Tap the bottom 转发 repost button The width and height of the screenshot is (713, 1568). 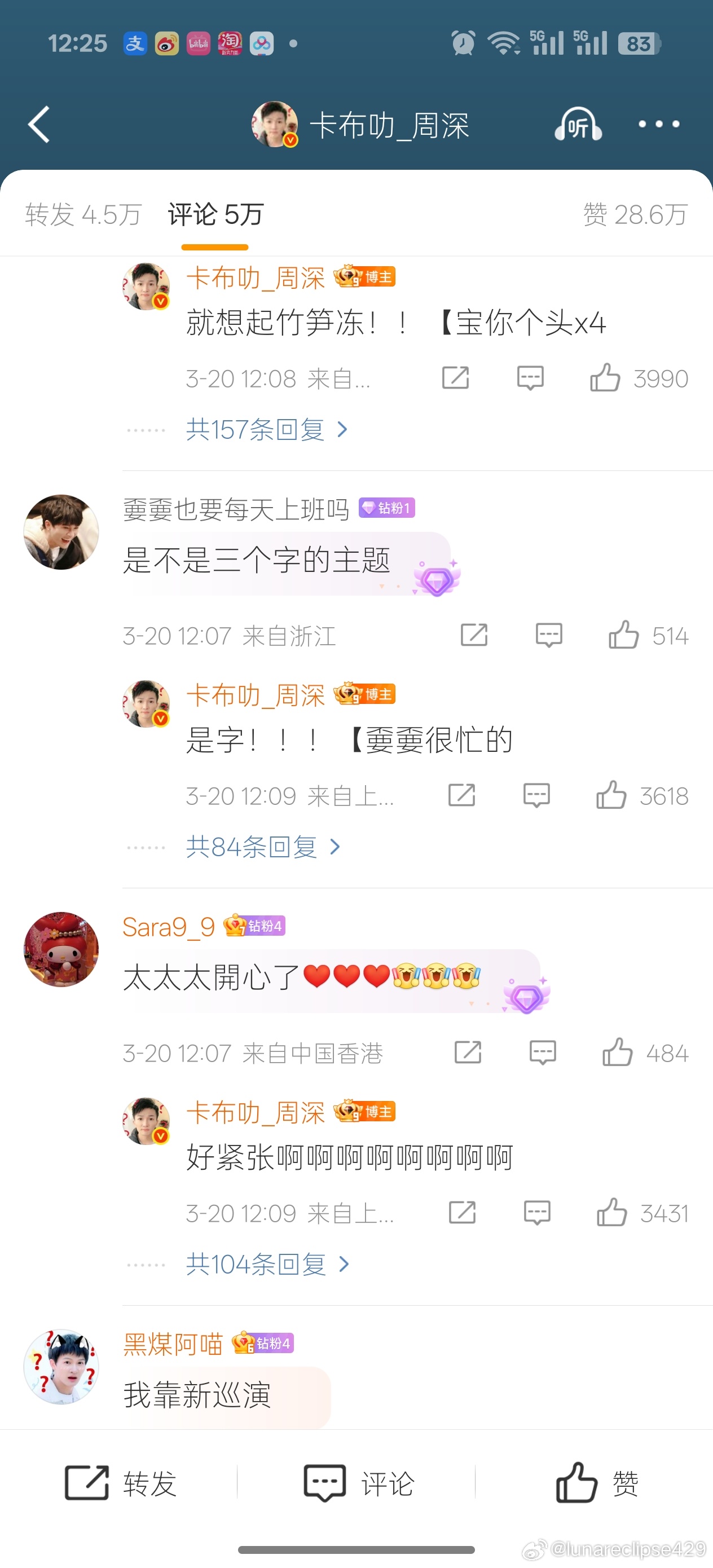[x=121, y=1483]
